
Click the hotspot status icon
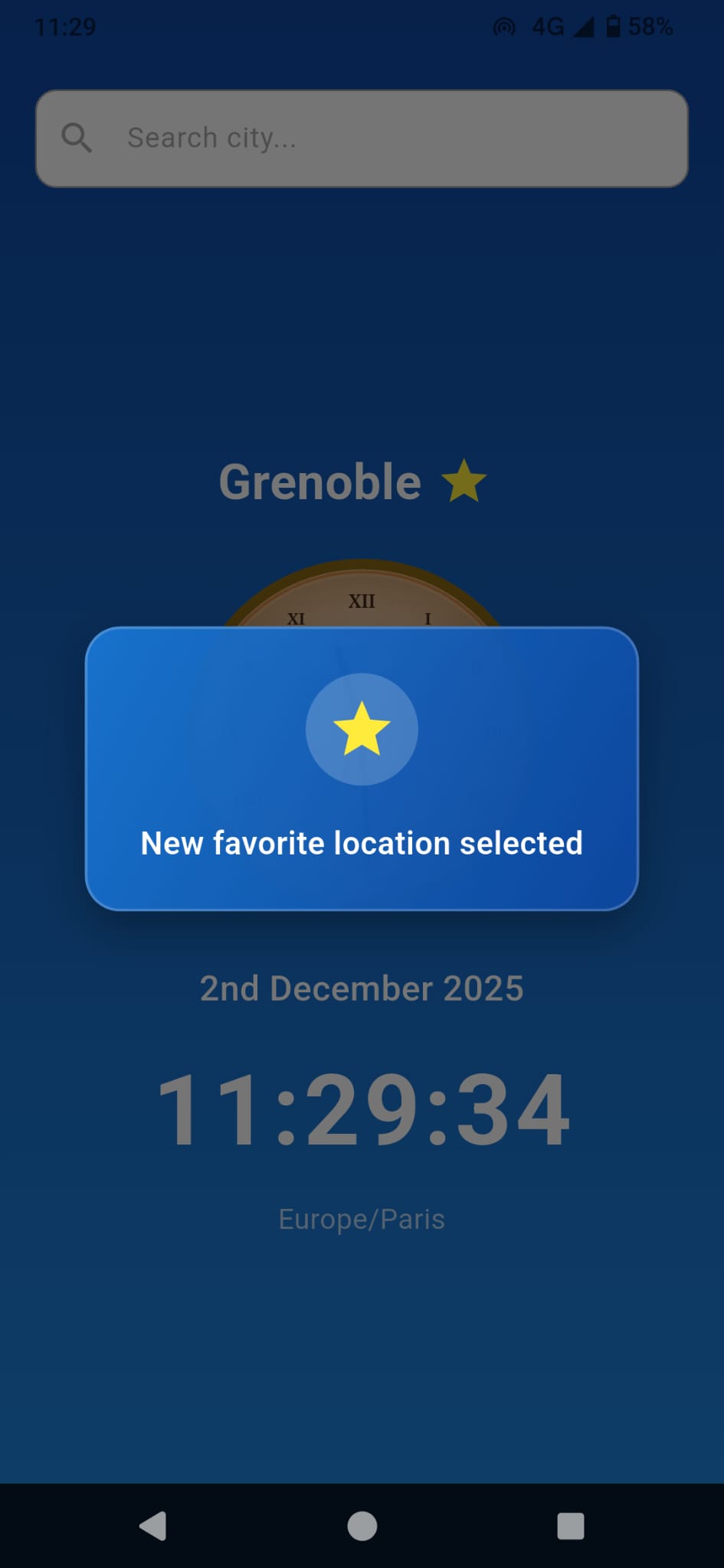tap(503, 26)
